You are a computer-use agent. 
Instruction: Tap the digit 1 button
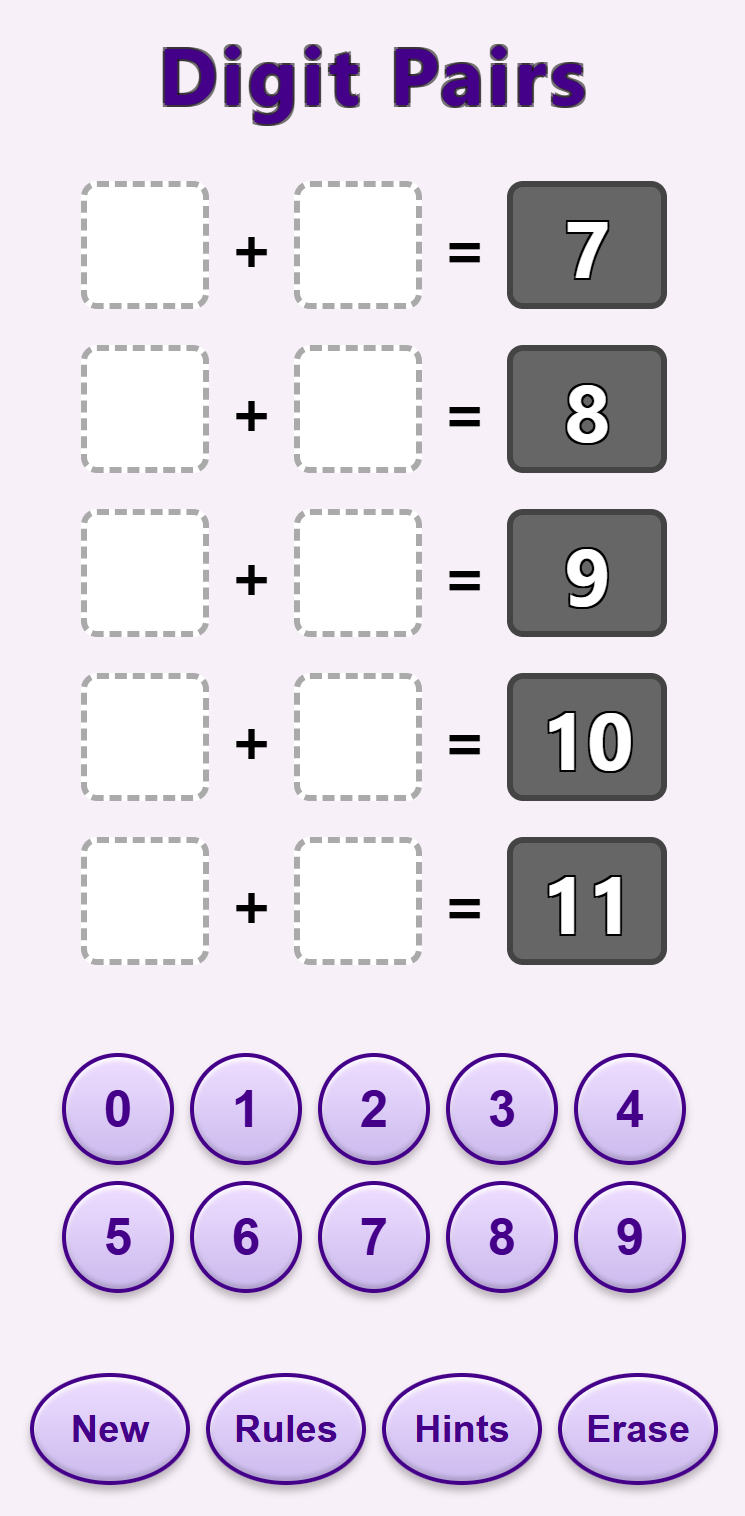pyautogui.click(x=246, y=1109)
